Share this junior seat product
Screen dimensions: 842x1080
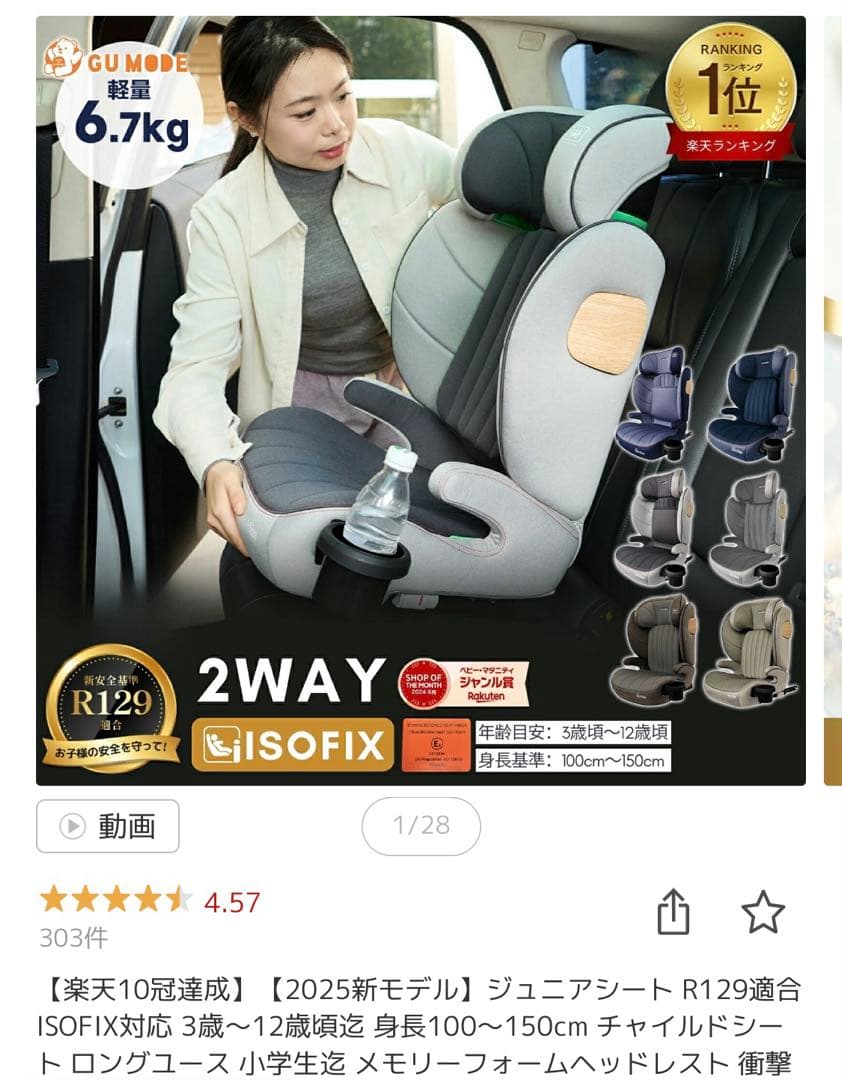673,912
